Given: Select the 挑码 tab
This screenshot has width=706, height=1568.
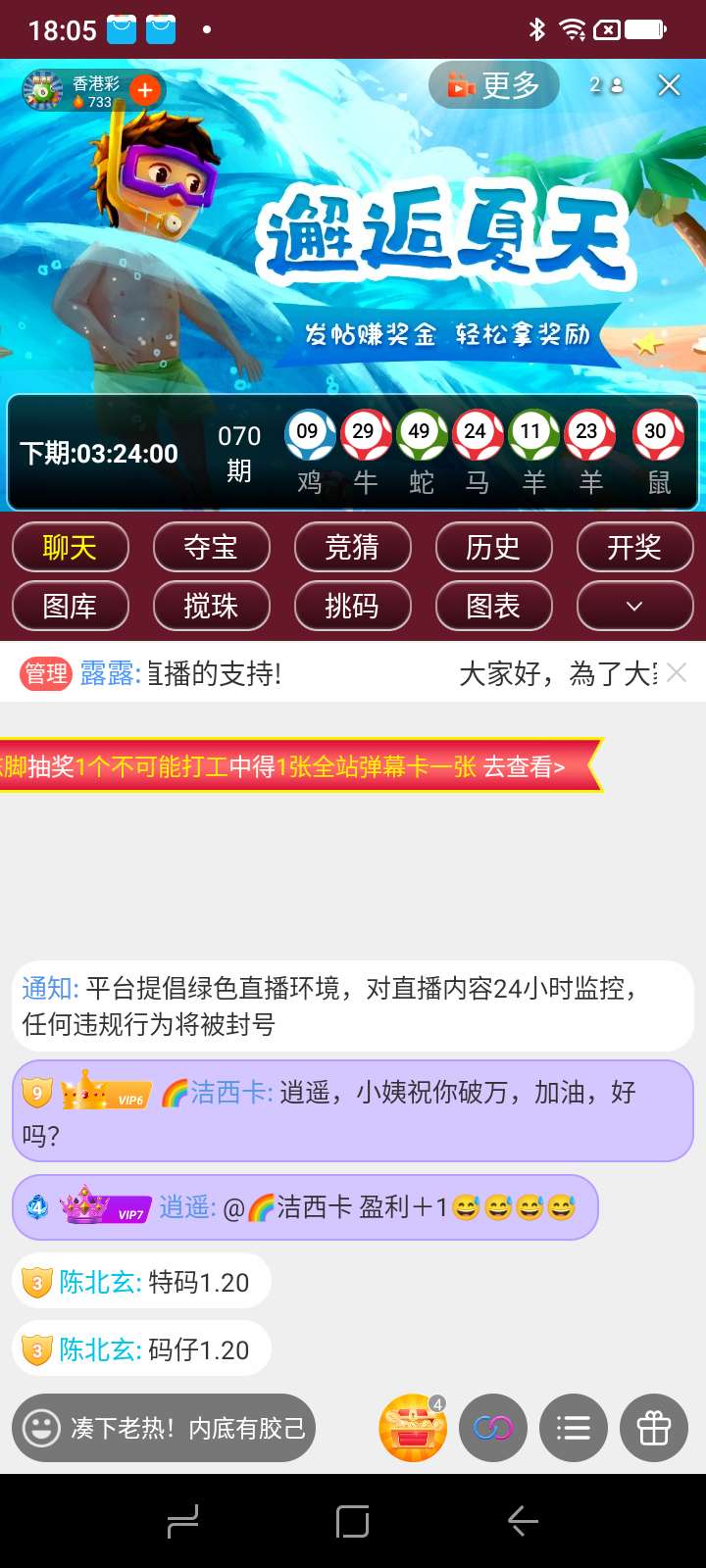Looking at the screenshot, I should [x=353, y=606].
